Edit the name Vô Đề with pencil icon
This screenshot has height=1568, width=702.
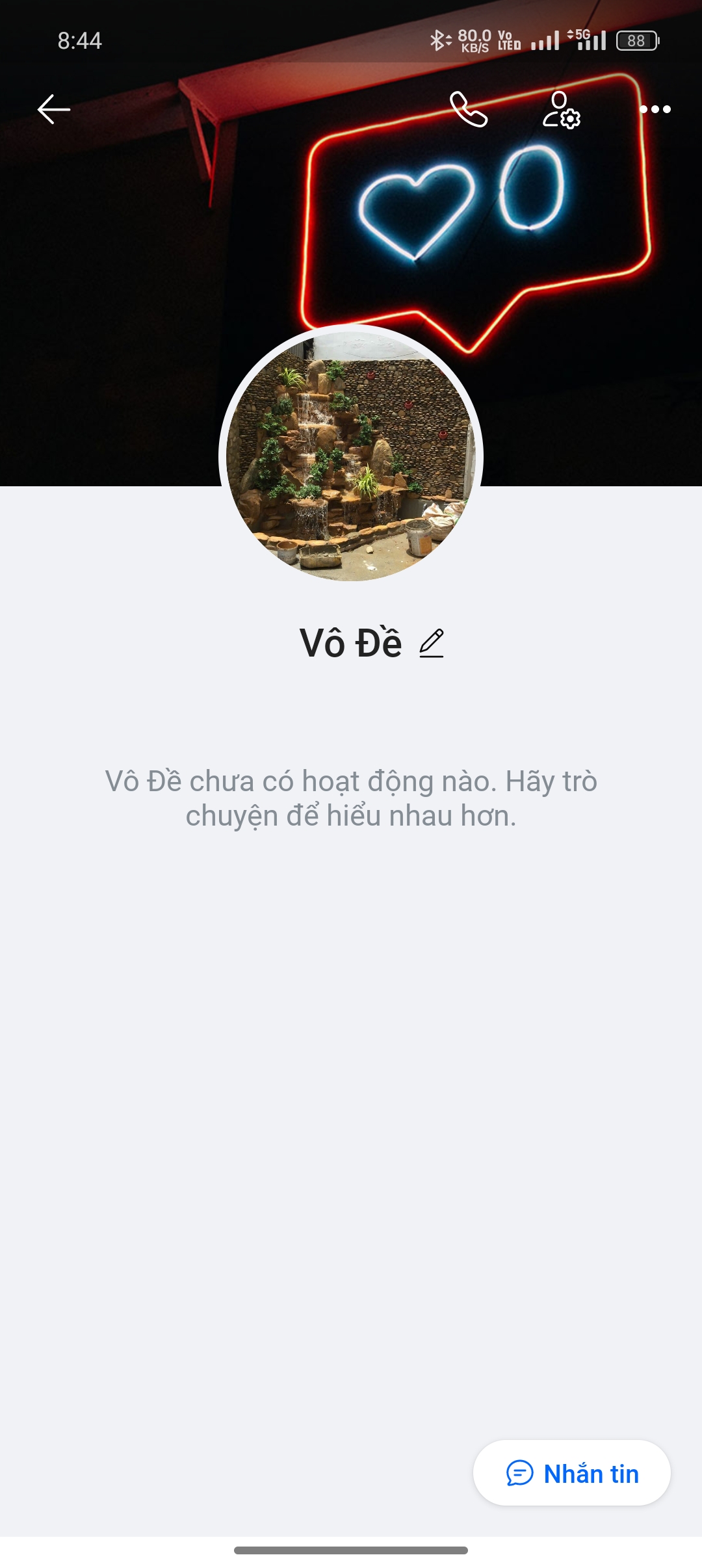(x=432, y=644)
